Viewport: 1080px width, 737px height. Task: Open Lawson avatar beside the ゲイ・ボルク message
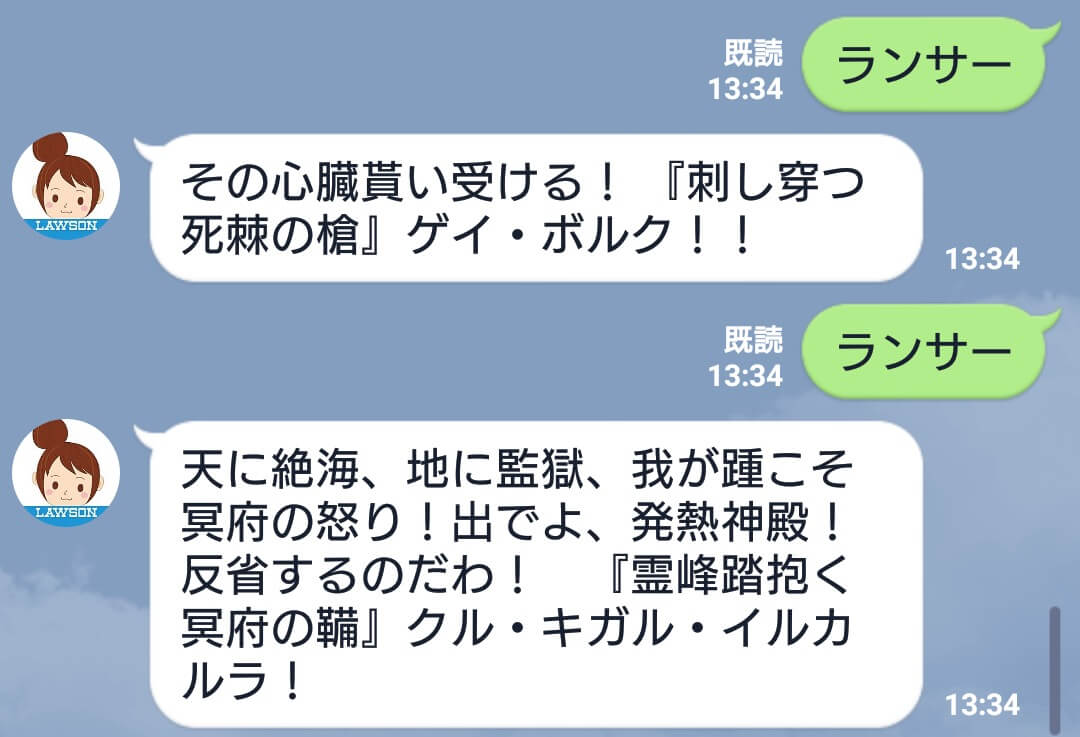click(66, 186)
